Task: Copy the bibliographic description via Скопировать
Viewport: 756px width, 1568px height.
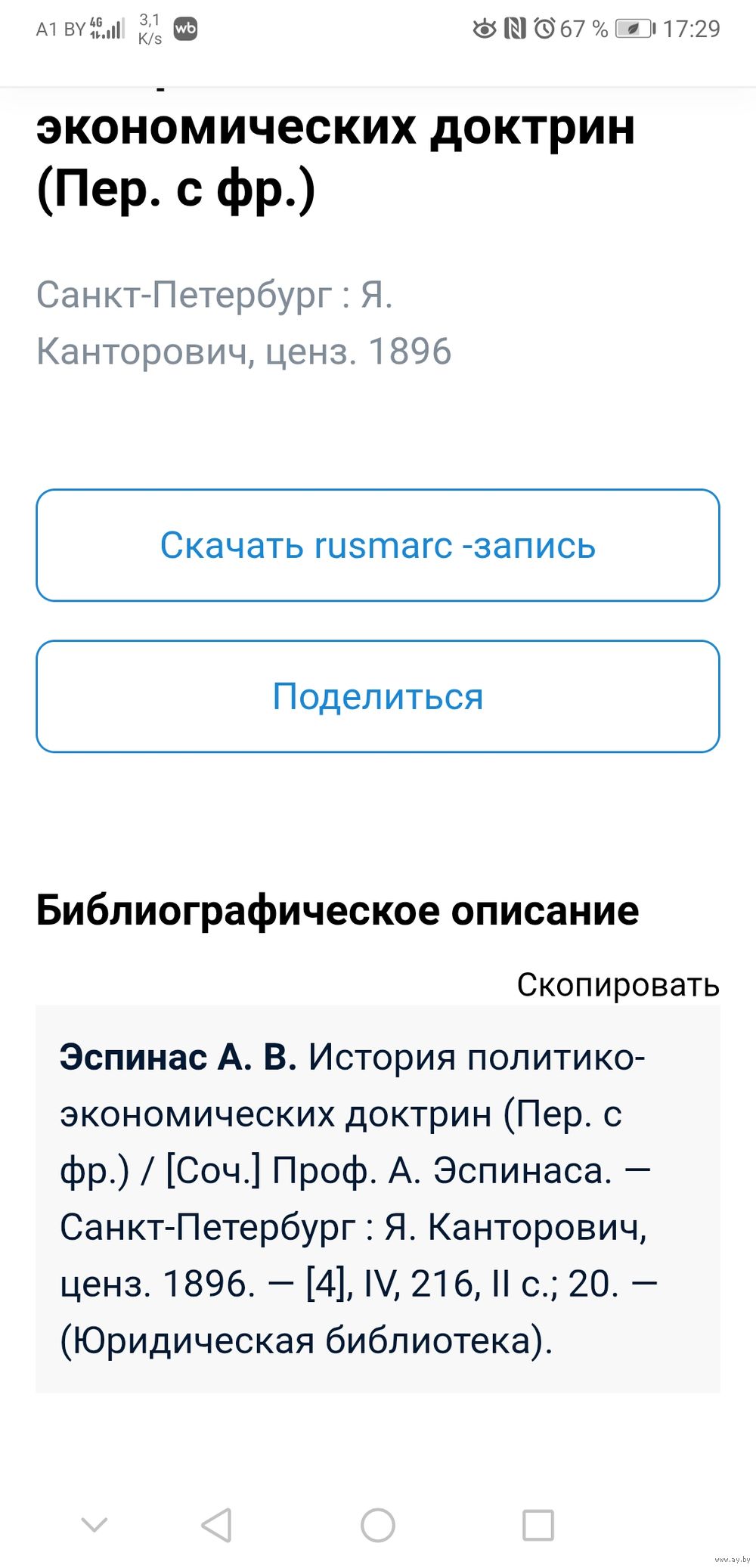Action: 618,984
